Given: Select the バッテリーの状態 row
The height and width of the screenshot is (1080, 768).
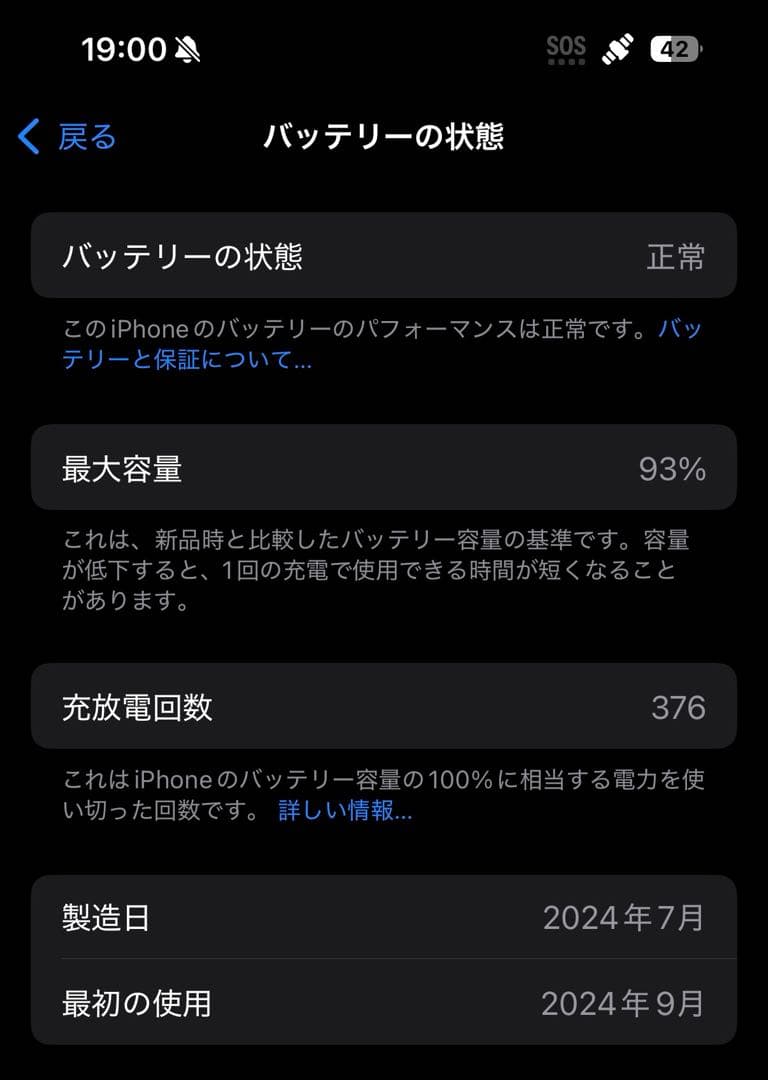Looking at the screenshot, I should tap(384, 256).
